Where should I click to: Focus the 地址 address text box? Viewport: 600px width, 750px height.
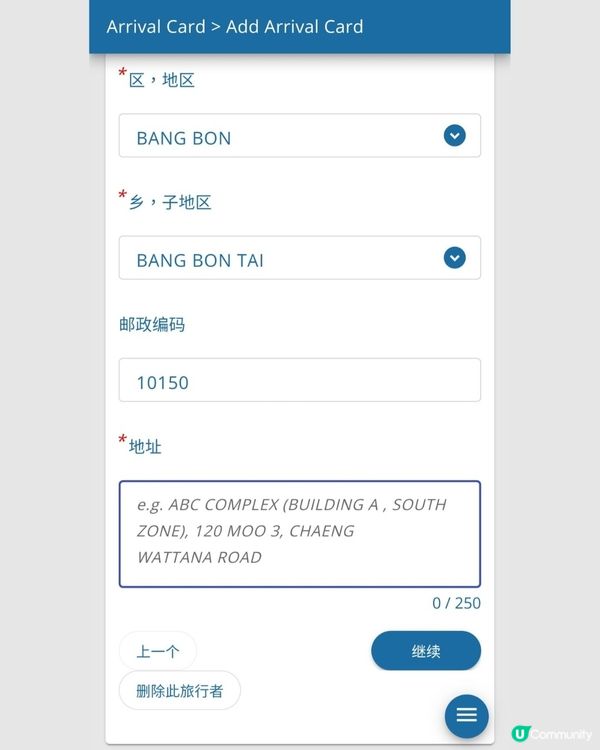tap(299, 533)
